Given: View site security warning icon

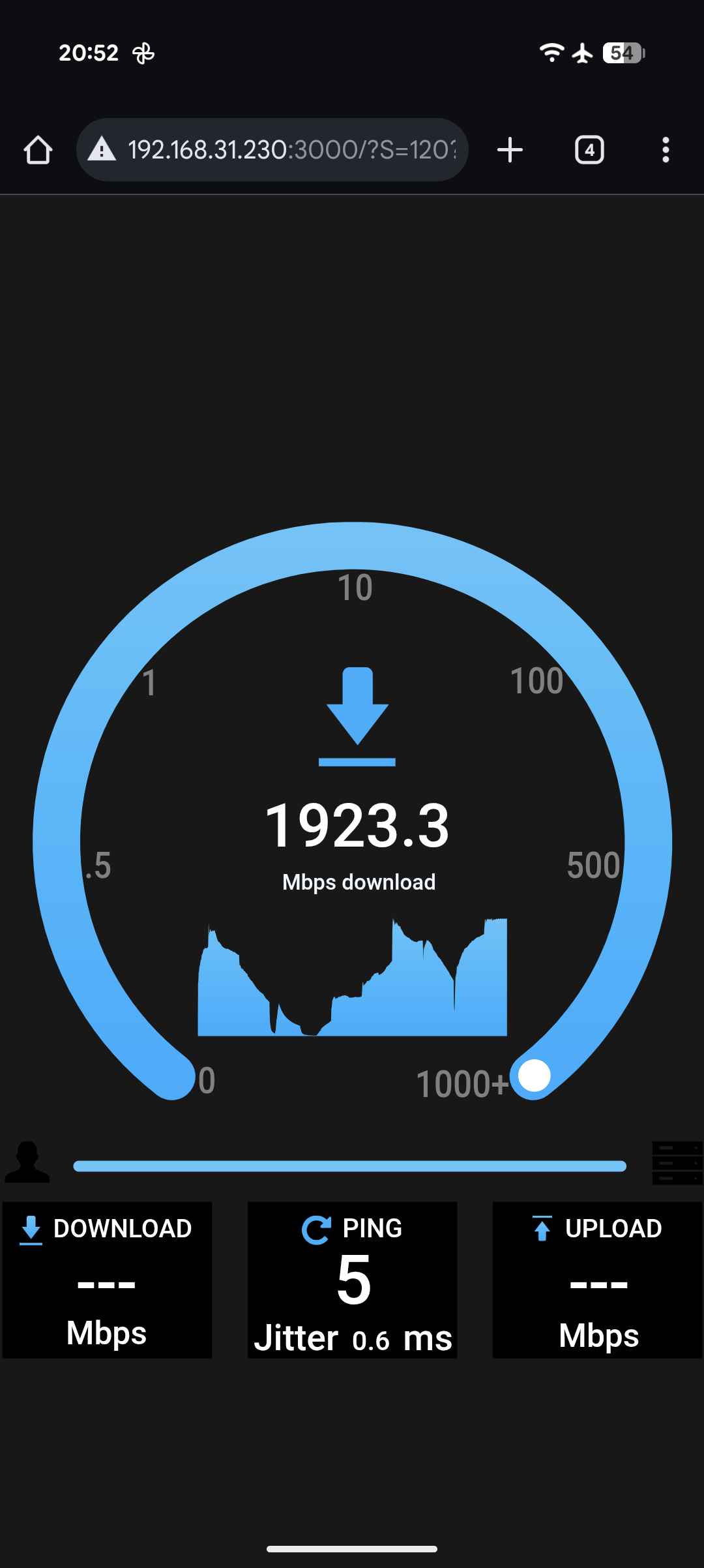Looking at the screenshot, I should 102,150.
